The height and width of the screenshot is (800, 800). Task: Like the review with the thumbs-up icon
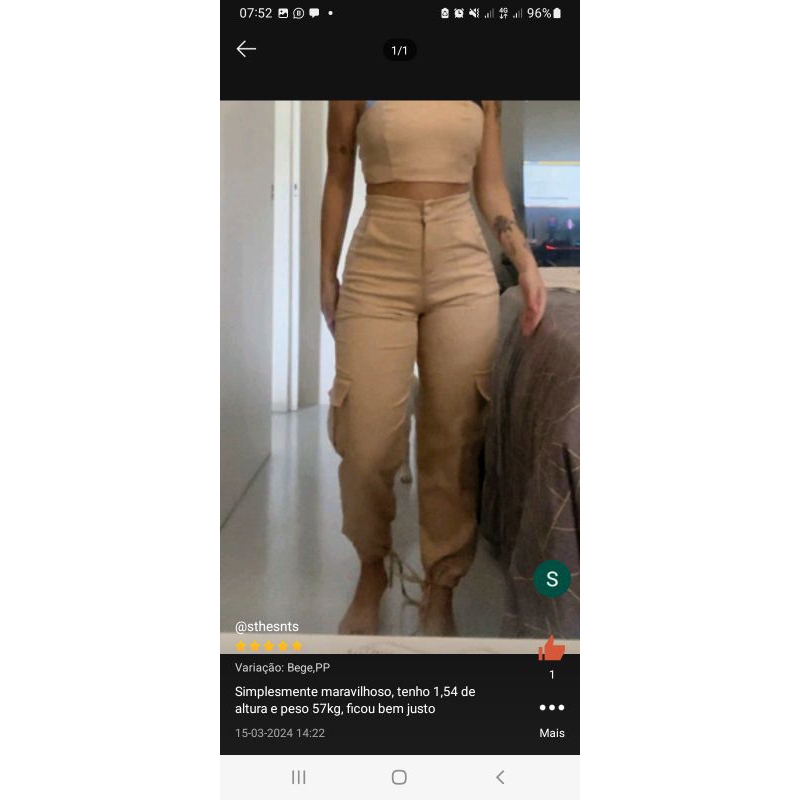tap(552, 649)
